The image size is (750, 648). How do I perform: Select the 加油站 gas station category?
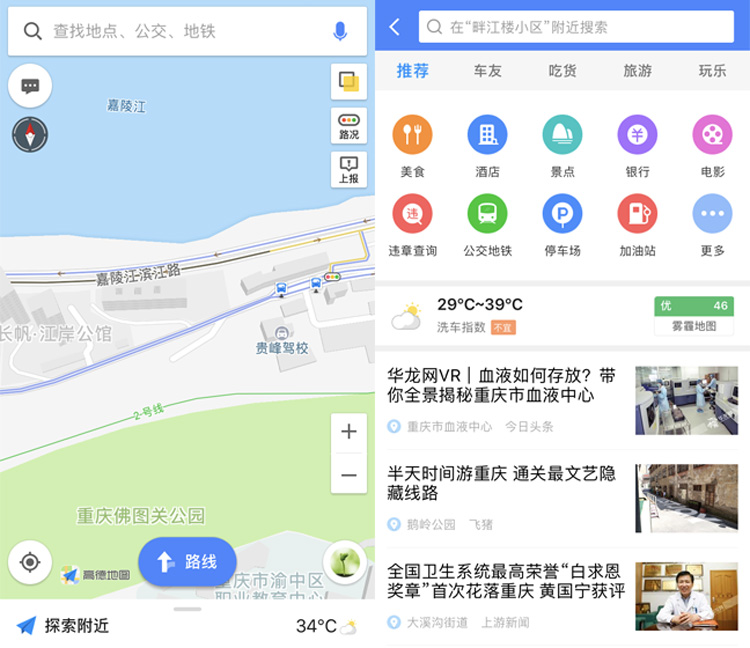pos(637,225)
